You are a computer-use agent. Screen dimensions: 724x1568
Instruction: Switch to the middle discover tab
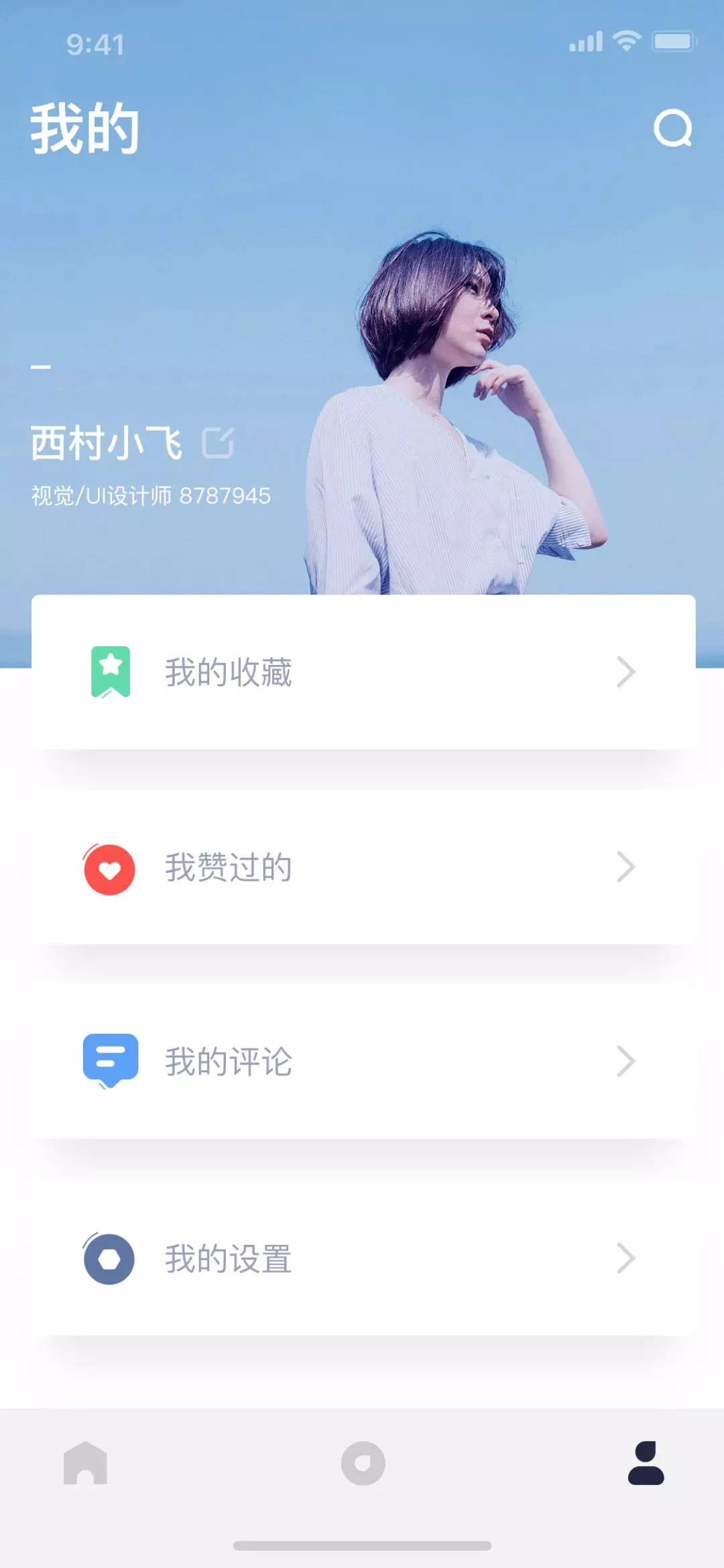[363, 1463]
